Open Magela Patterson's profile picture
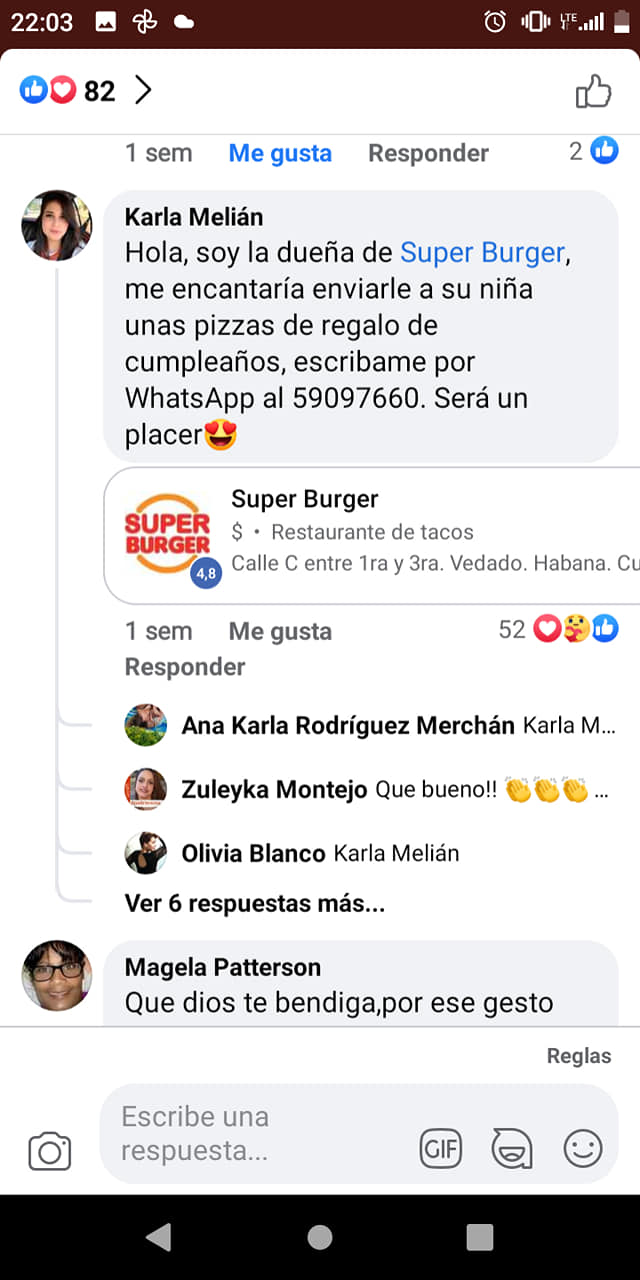The height and width of the screenshot is (1280, 640). [x=57, y=975]
